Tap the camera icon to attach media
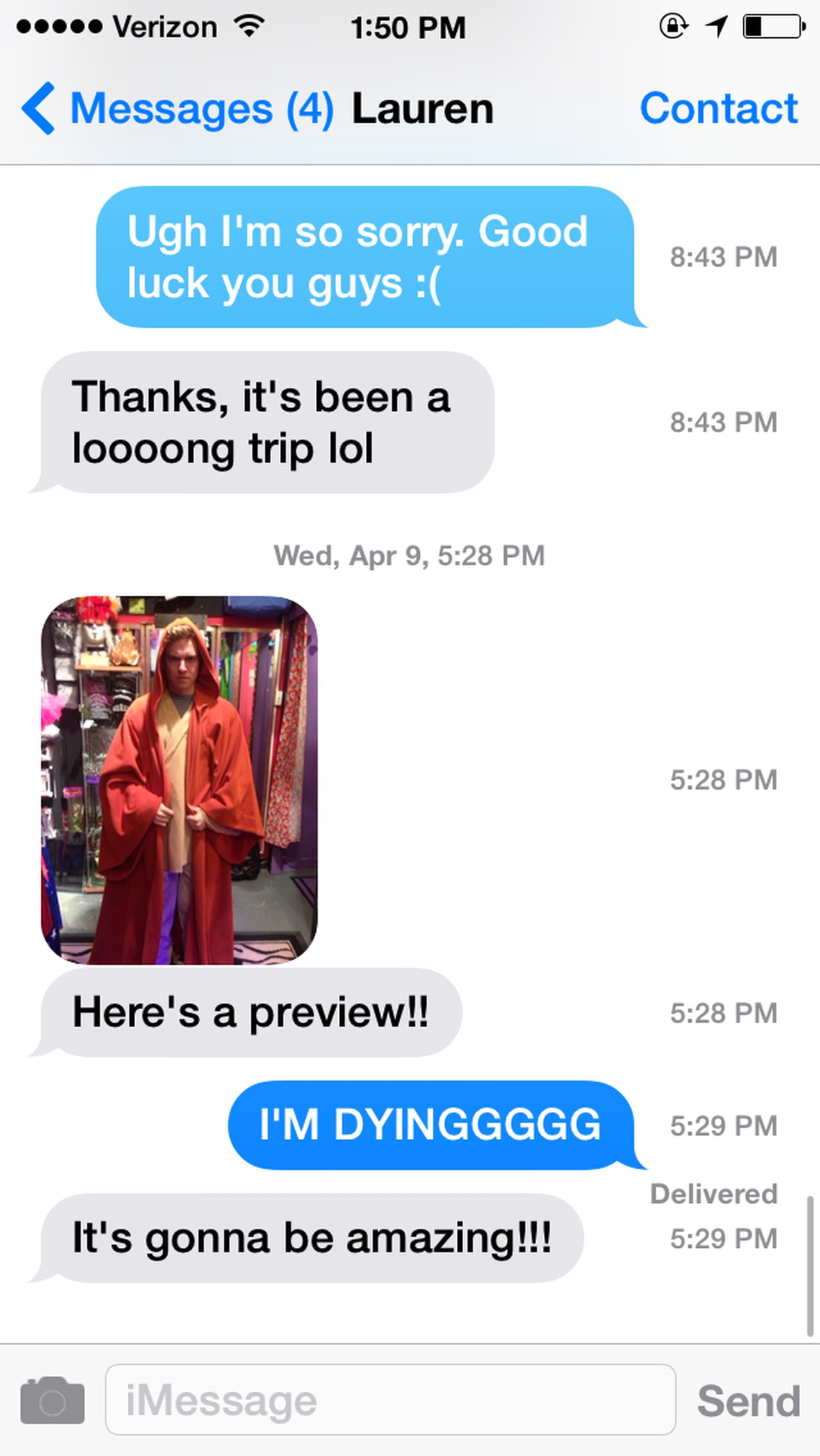The height and width of the screenshot is (1456, 820). [x=53, y=1400]
